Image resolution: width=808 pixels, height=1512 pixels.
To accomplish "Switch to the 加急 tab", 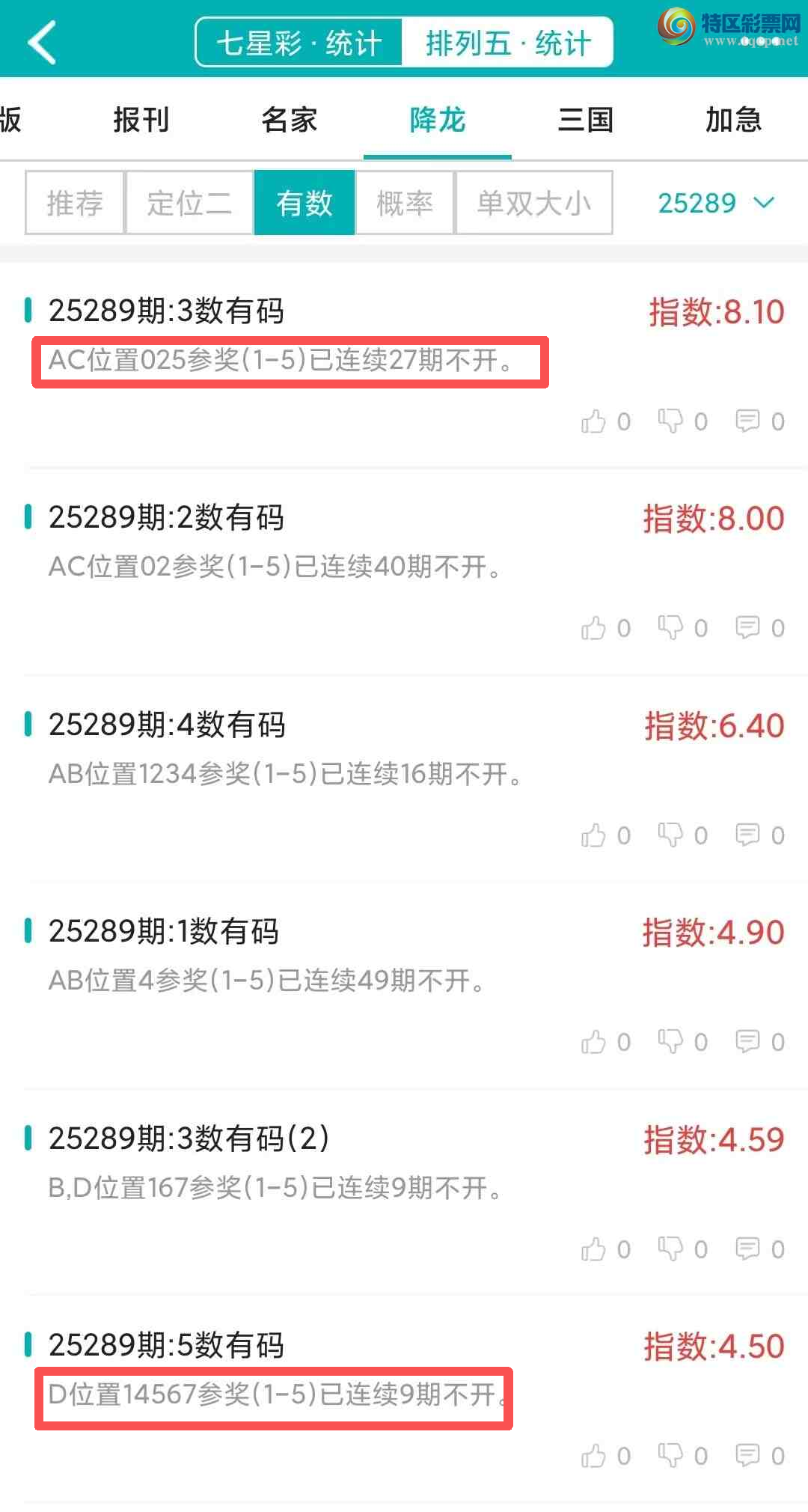I will click(x=733, y=120).
